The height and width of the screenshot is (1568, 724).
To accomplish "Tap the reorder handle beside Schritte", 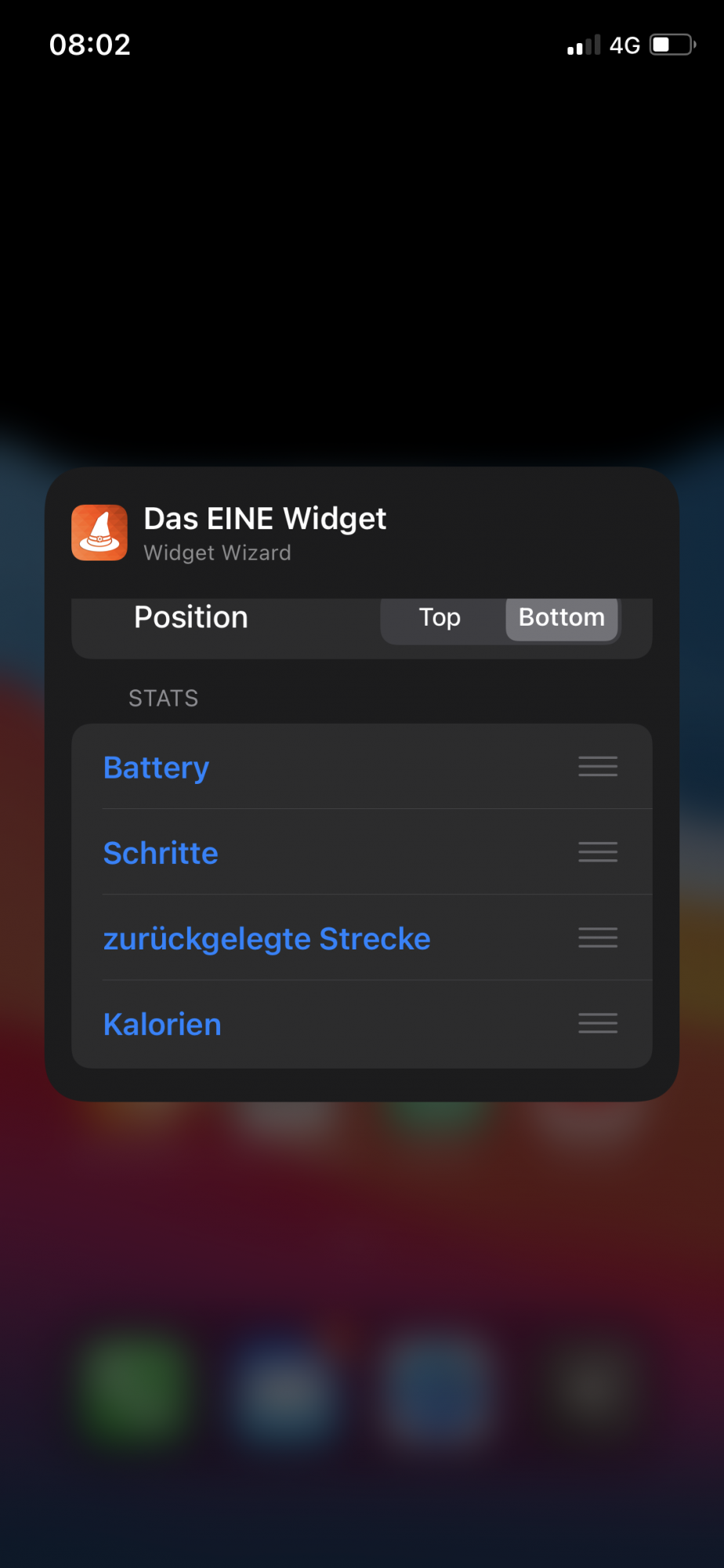I will [x=598, y=852].
